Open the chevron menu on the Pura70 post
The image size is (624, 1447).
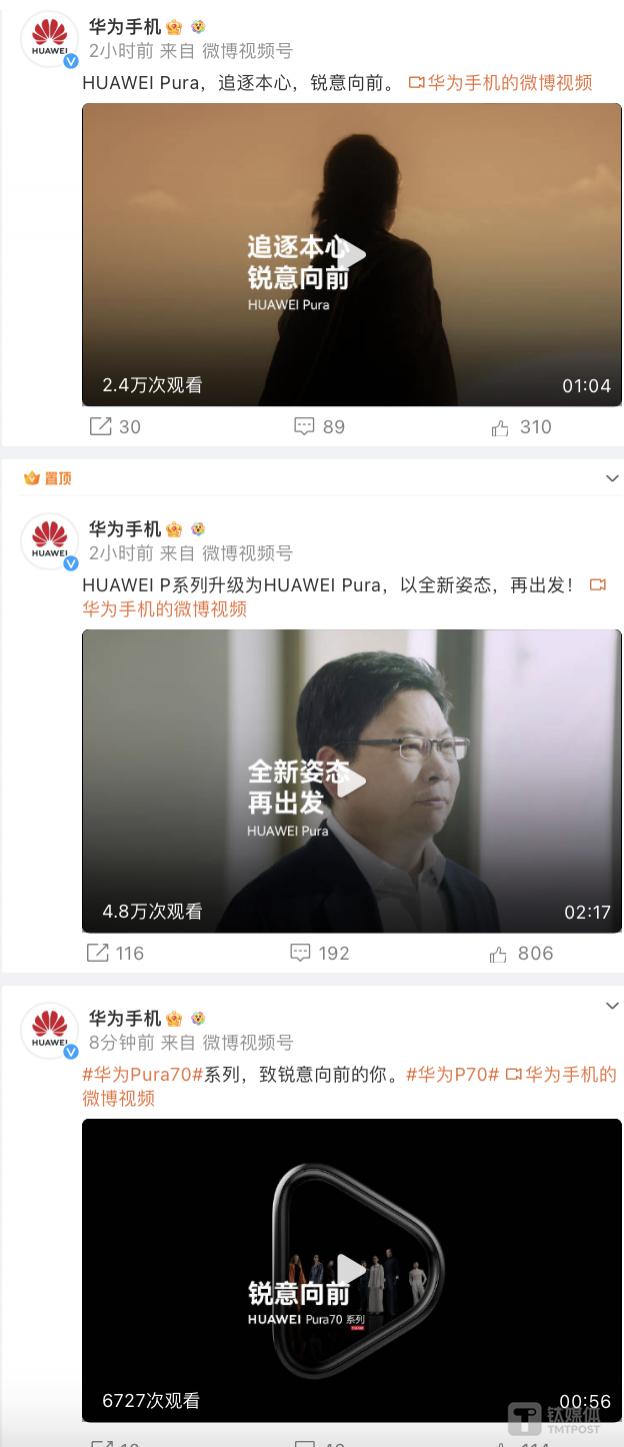tap(612, 1006)
